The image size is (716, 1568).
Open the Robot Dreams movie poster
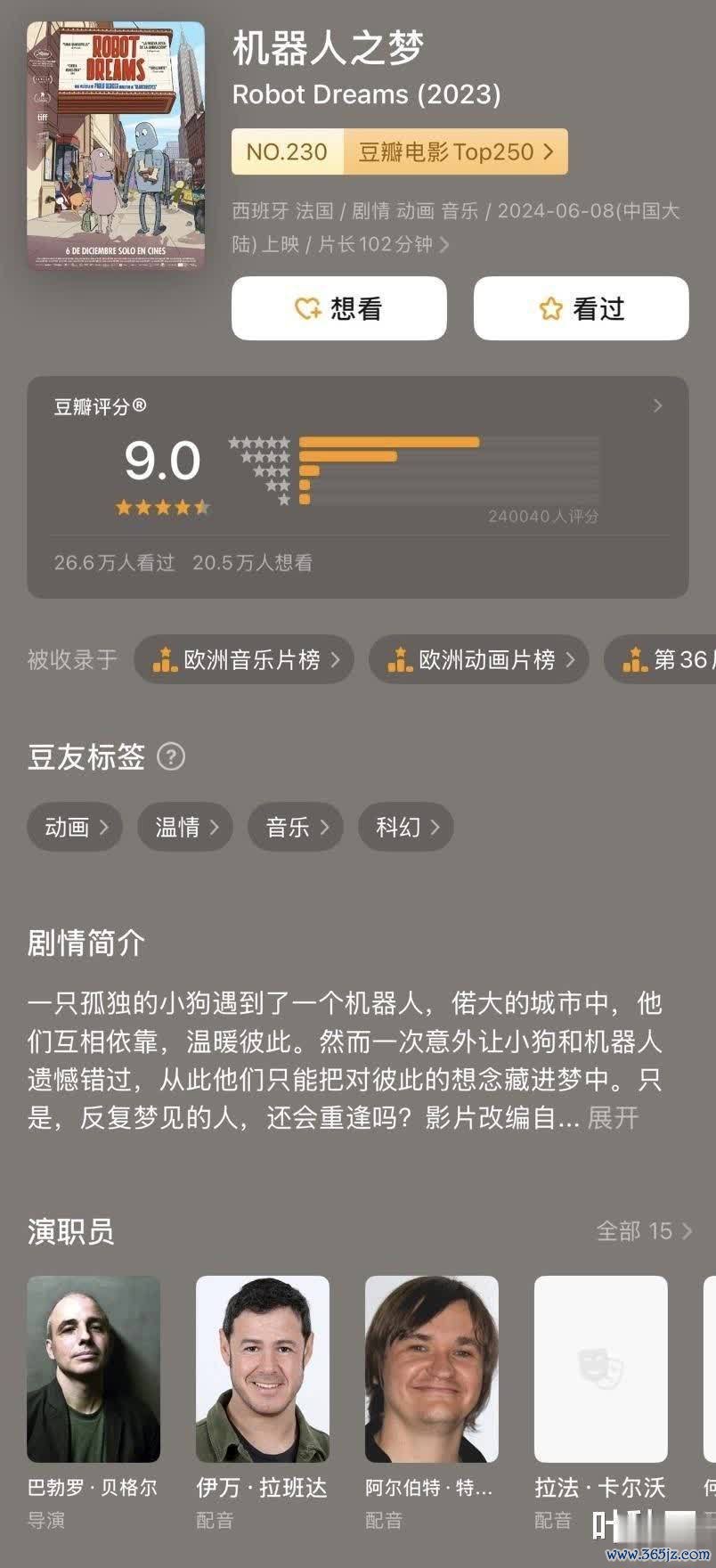pyautogui.click(x=116, y=145)
